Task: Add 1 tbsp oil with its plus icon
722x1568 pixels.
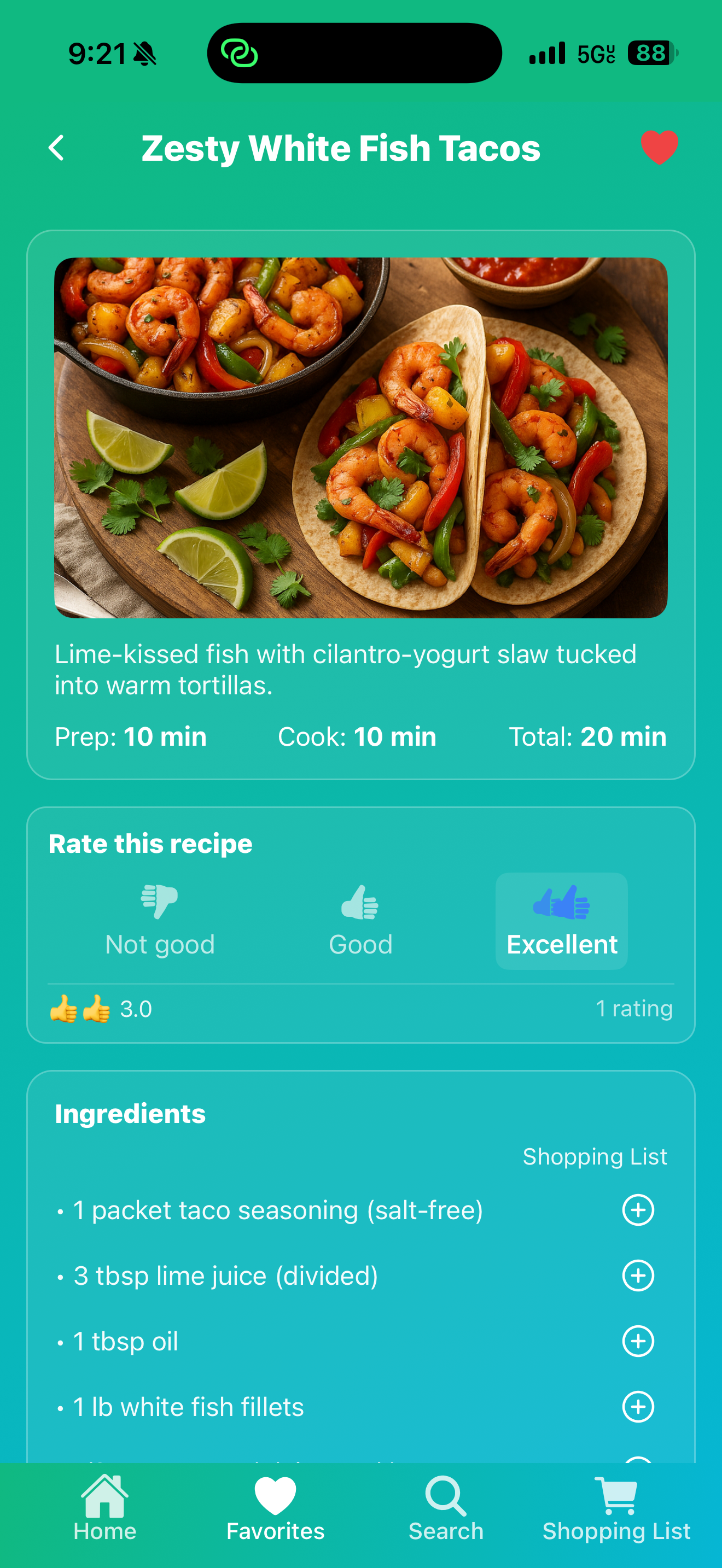Action: [x=638, y=1339]
